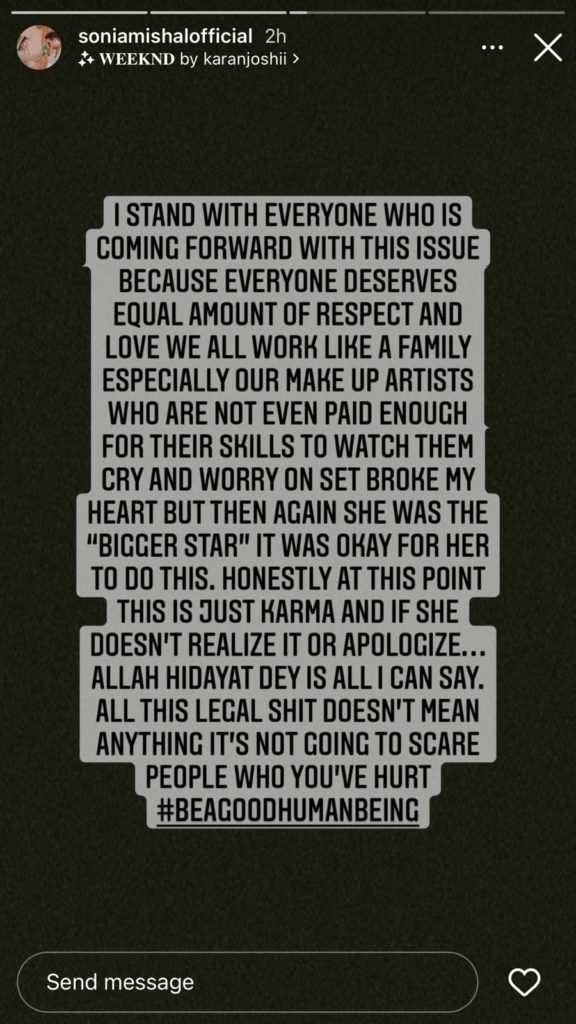
Task: Open the soniamishalofficial username link
Action: click(165, 36)
